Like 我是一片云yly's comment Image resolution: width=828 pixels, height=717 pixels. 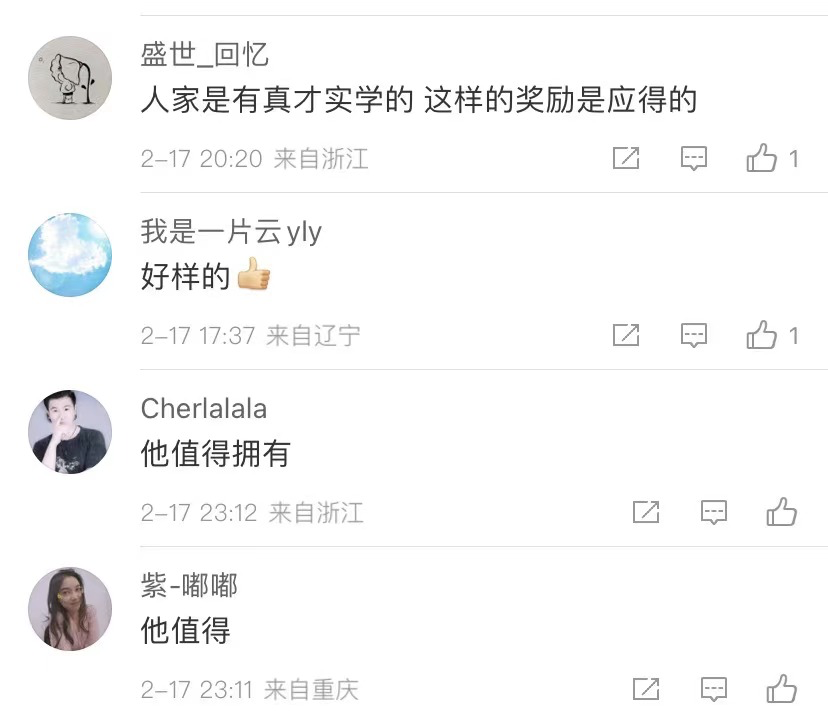coord(762,335)
